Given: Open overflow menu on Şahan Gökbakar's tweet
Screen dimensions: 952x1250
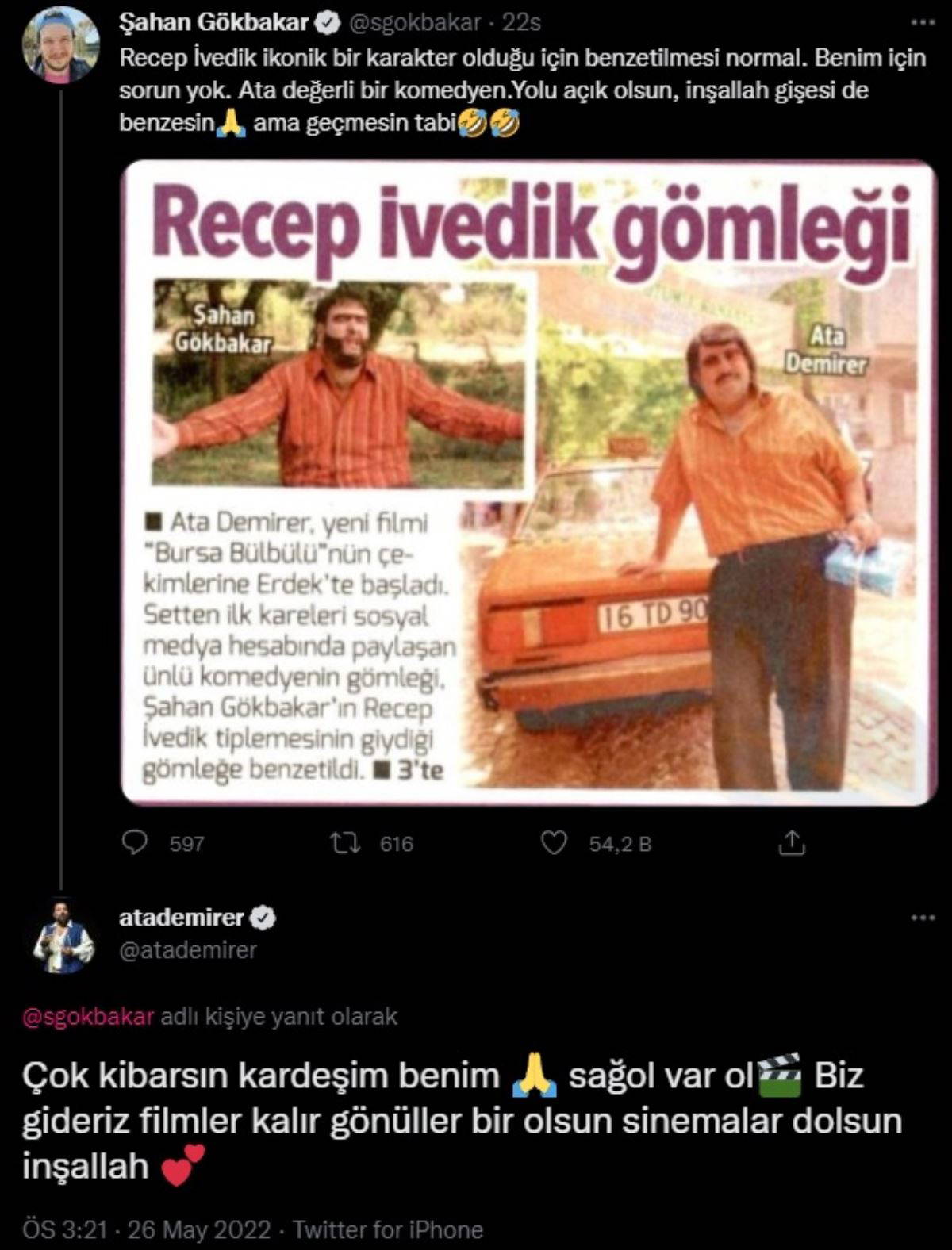Looking at the screenshot, I should click(x=923, y=23).
